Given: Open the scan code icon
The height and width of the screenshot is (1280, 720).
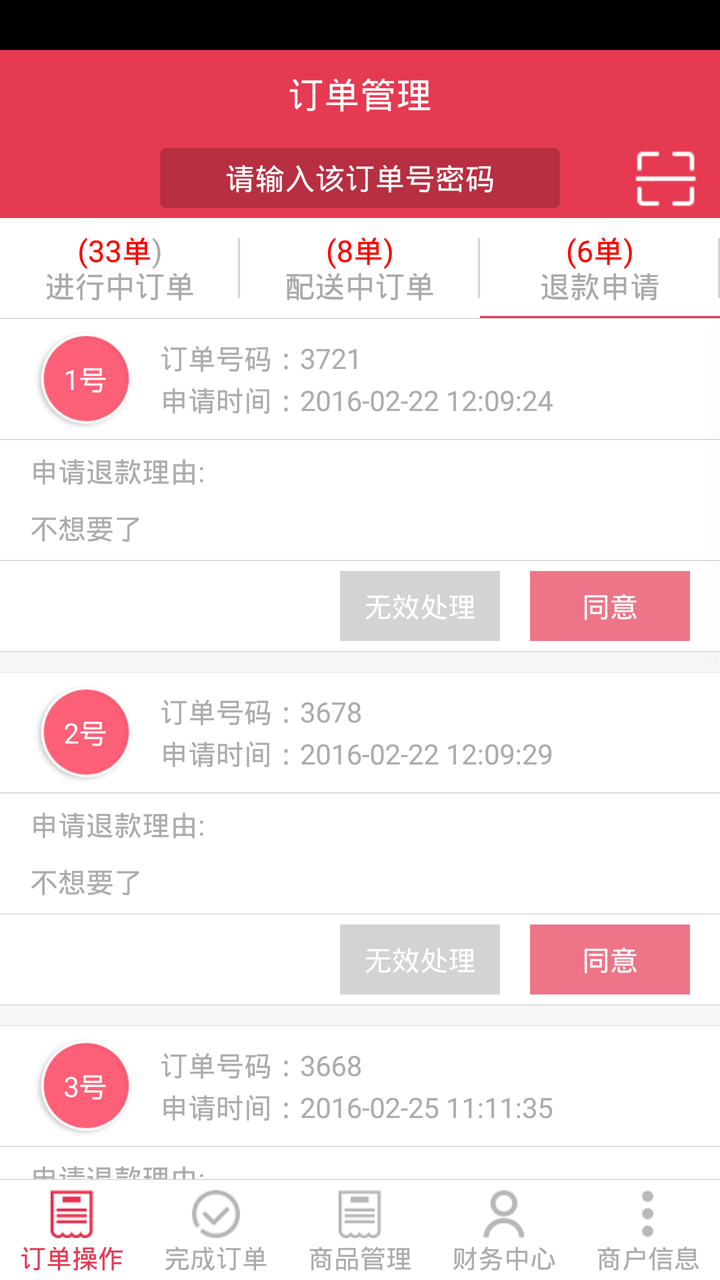Looking at the screenshot, I should click(x=665, y=179).
